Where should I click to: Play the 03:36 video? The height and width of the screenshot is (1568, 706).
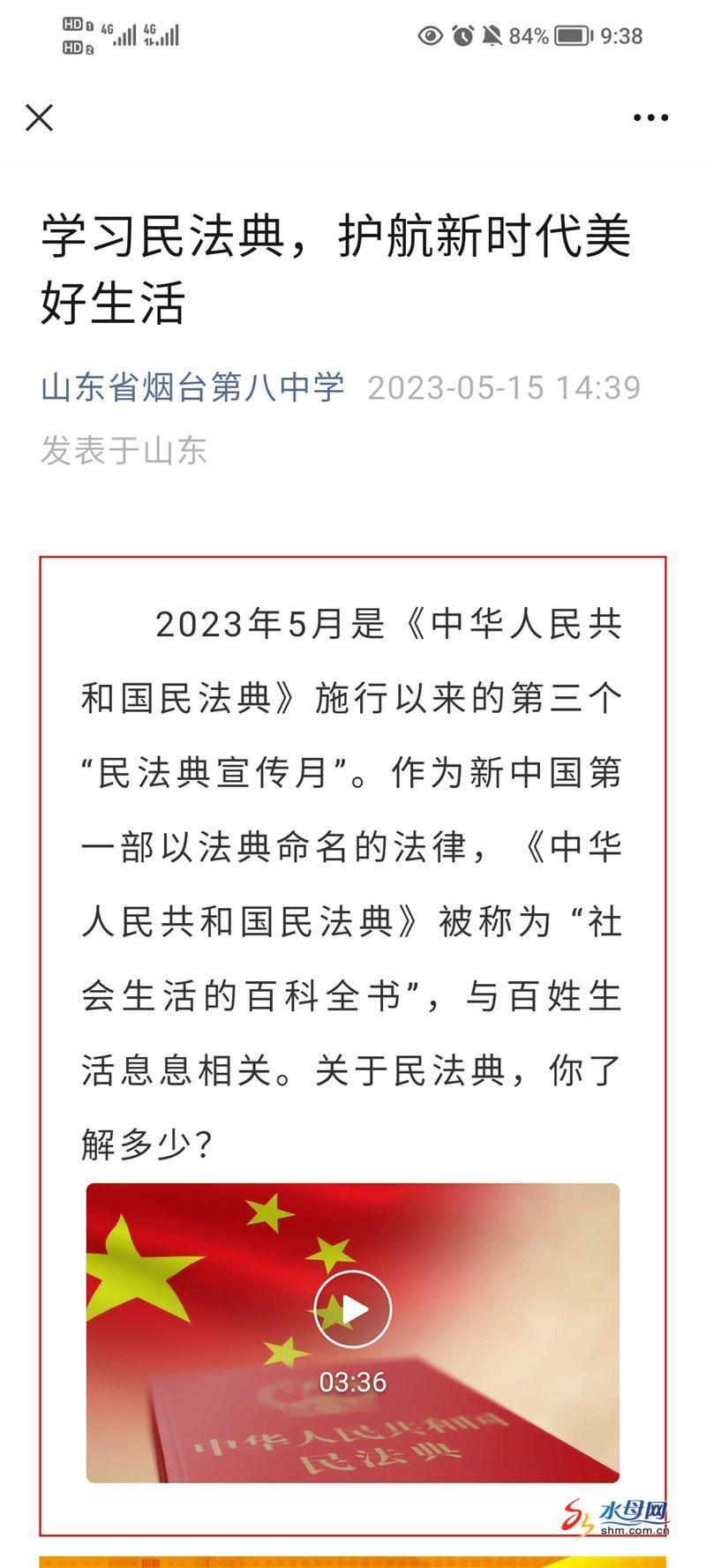(x=353, y=1309)
